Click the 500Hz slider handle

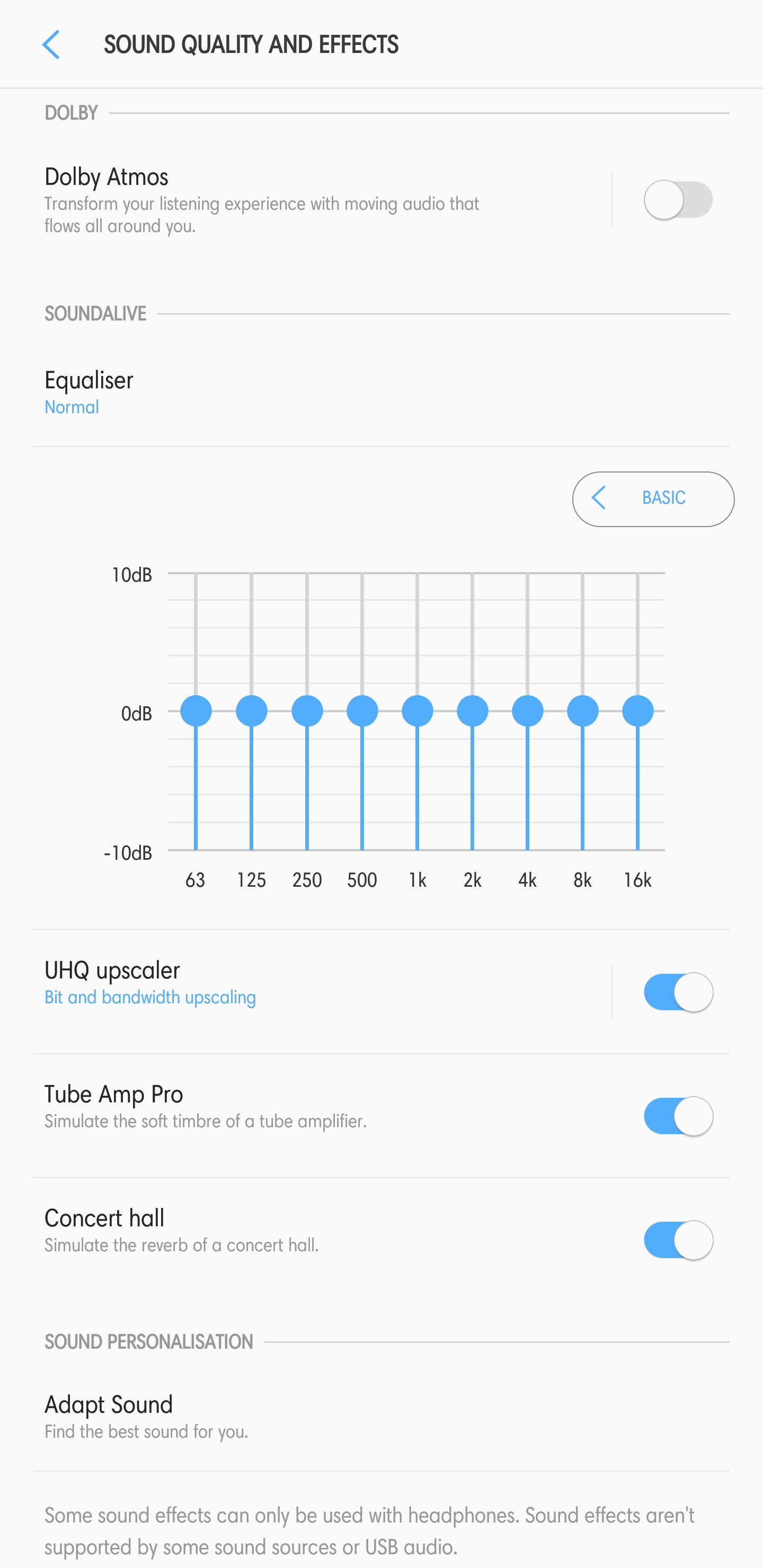point(362,710)
